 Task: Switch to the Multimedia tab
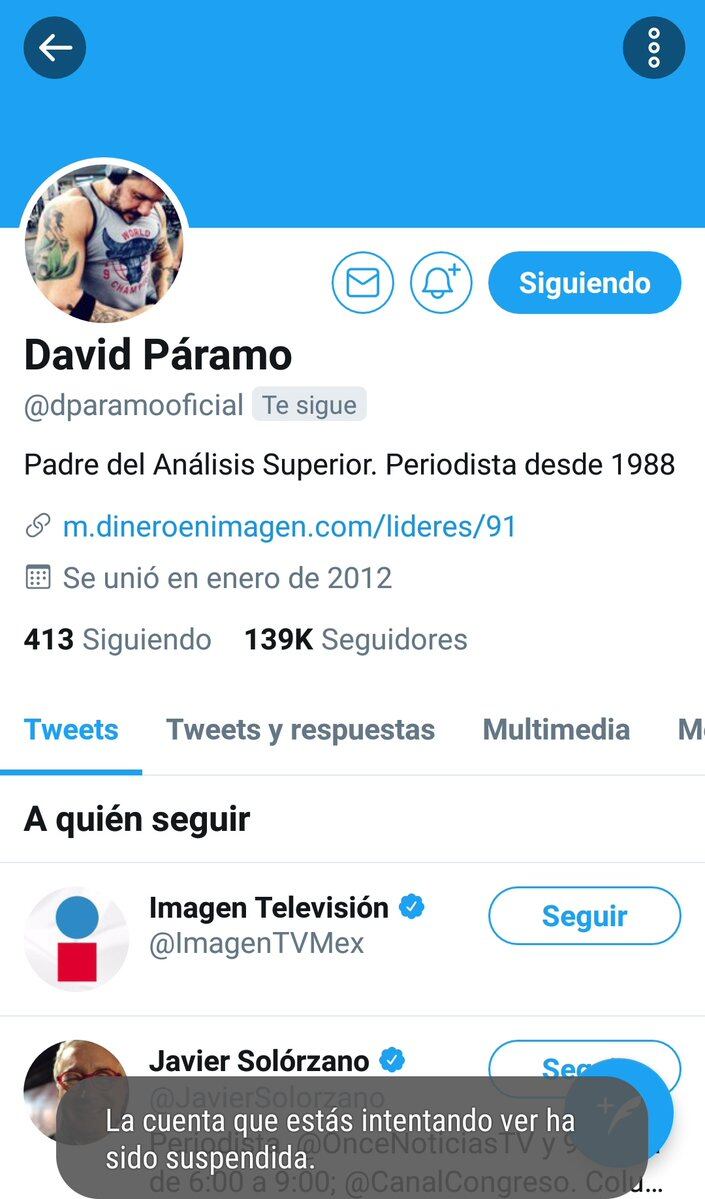[x=556, y=730]
